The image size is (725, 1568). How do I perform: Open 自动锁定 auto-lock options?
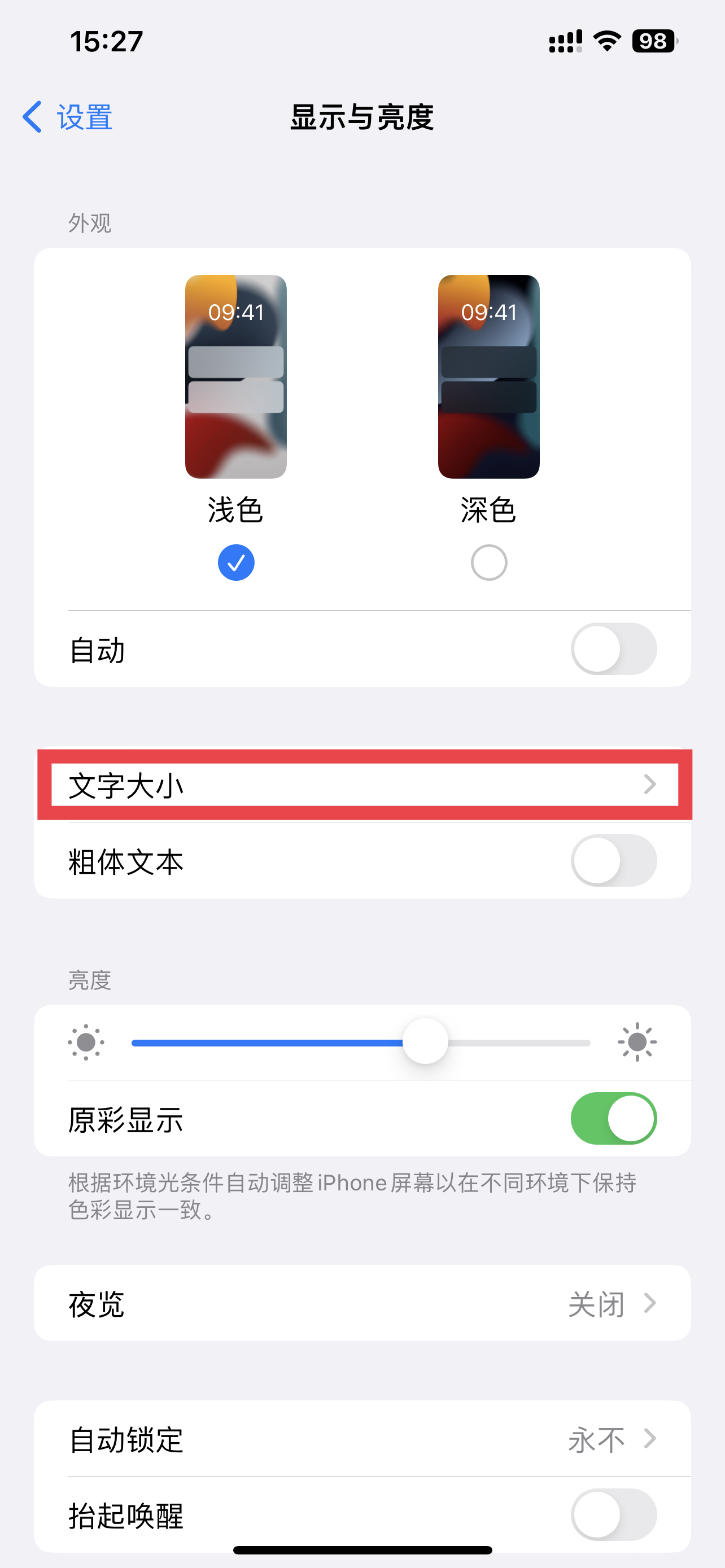[363, 1440]
